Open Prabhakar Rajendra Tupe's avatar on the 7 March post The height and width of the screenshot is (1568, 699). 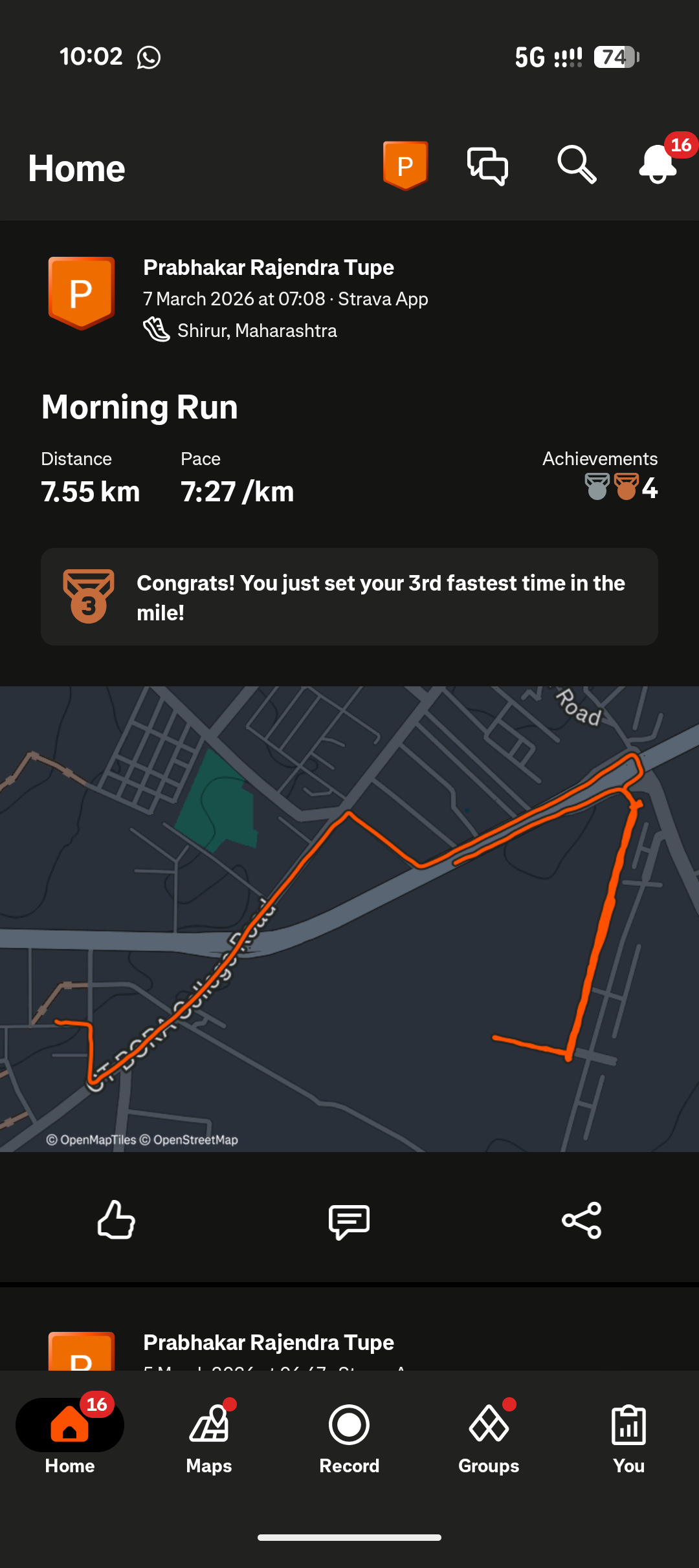point(82,293)
